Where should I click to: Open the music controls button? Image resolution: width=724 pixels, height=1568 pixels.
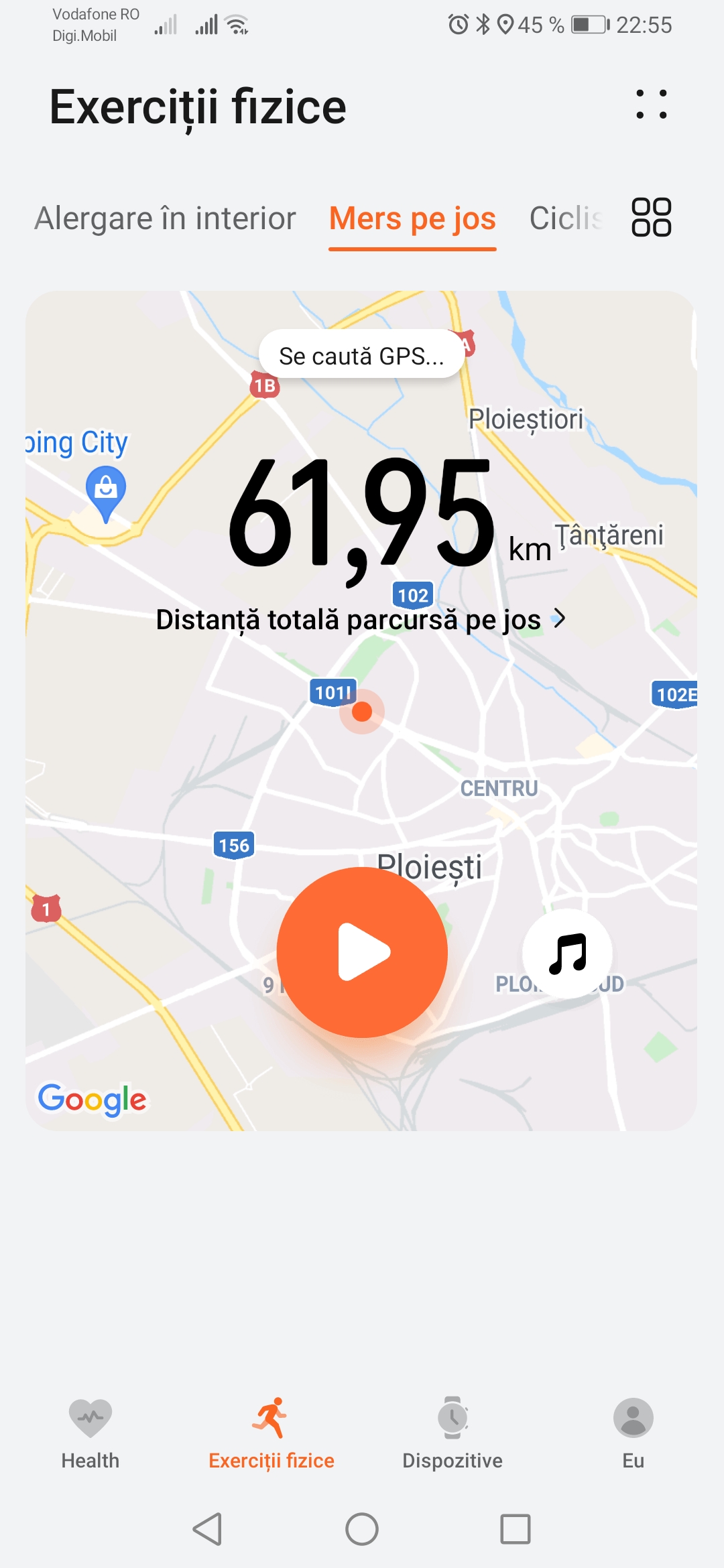coord(567,953)
